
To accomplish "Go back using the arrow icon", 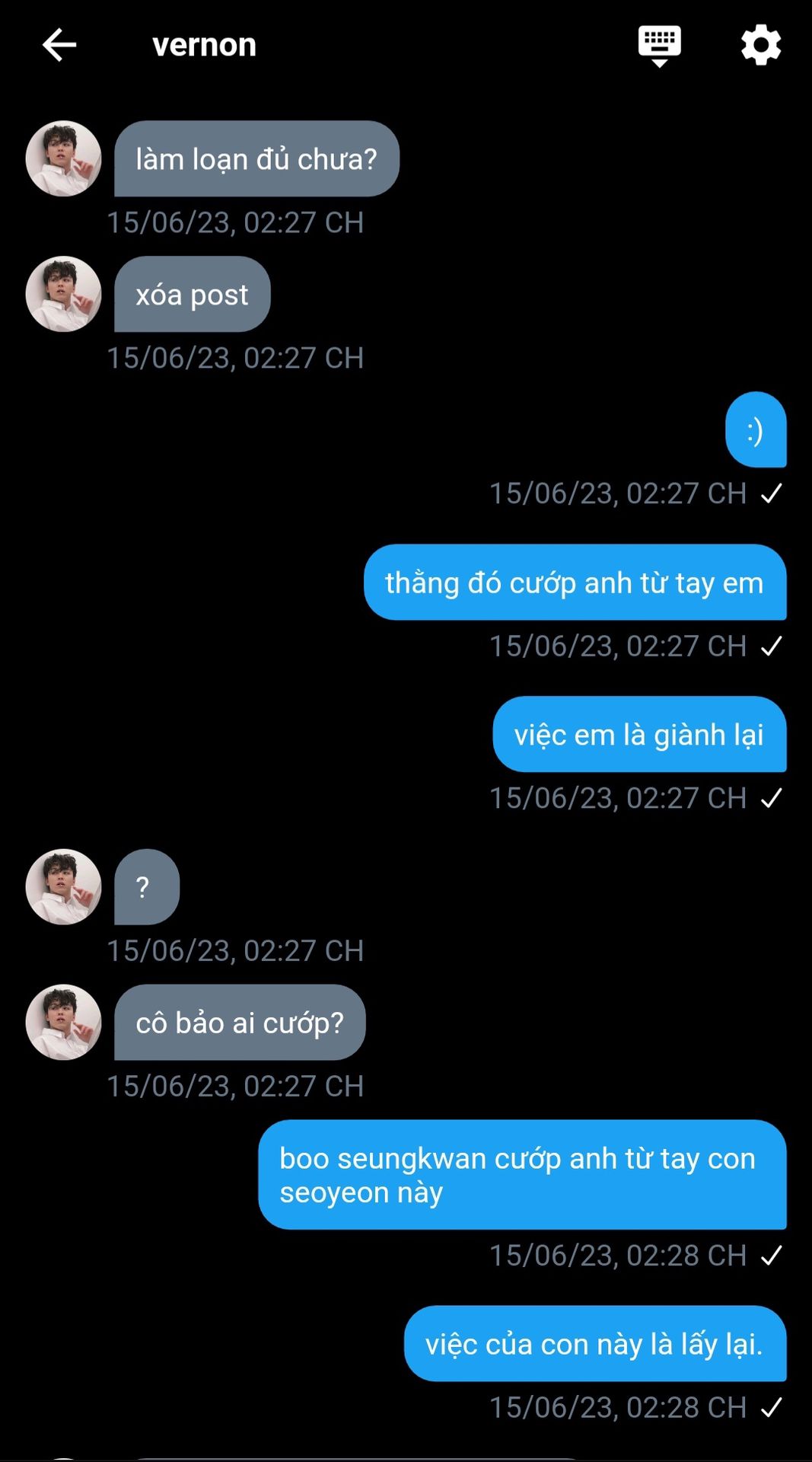I will tap(59, 45).
